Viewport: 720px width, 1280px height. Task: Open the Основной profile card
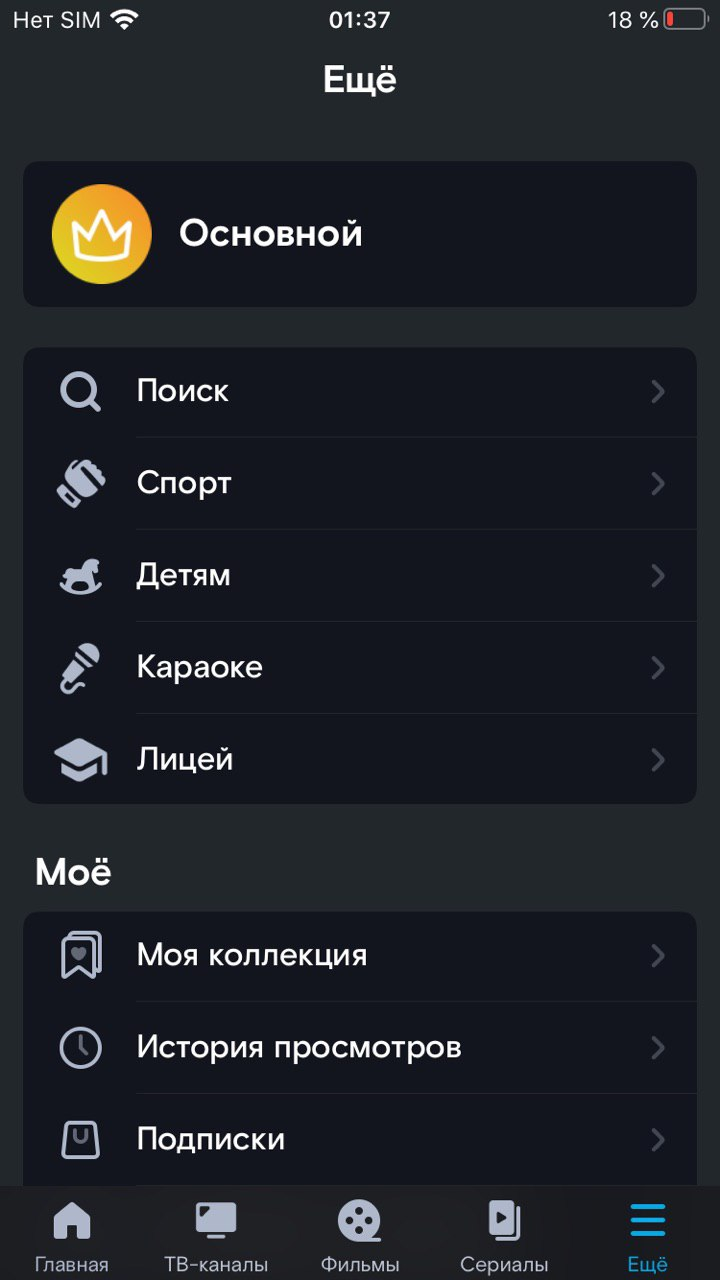pos(360,234)
